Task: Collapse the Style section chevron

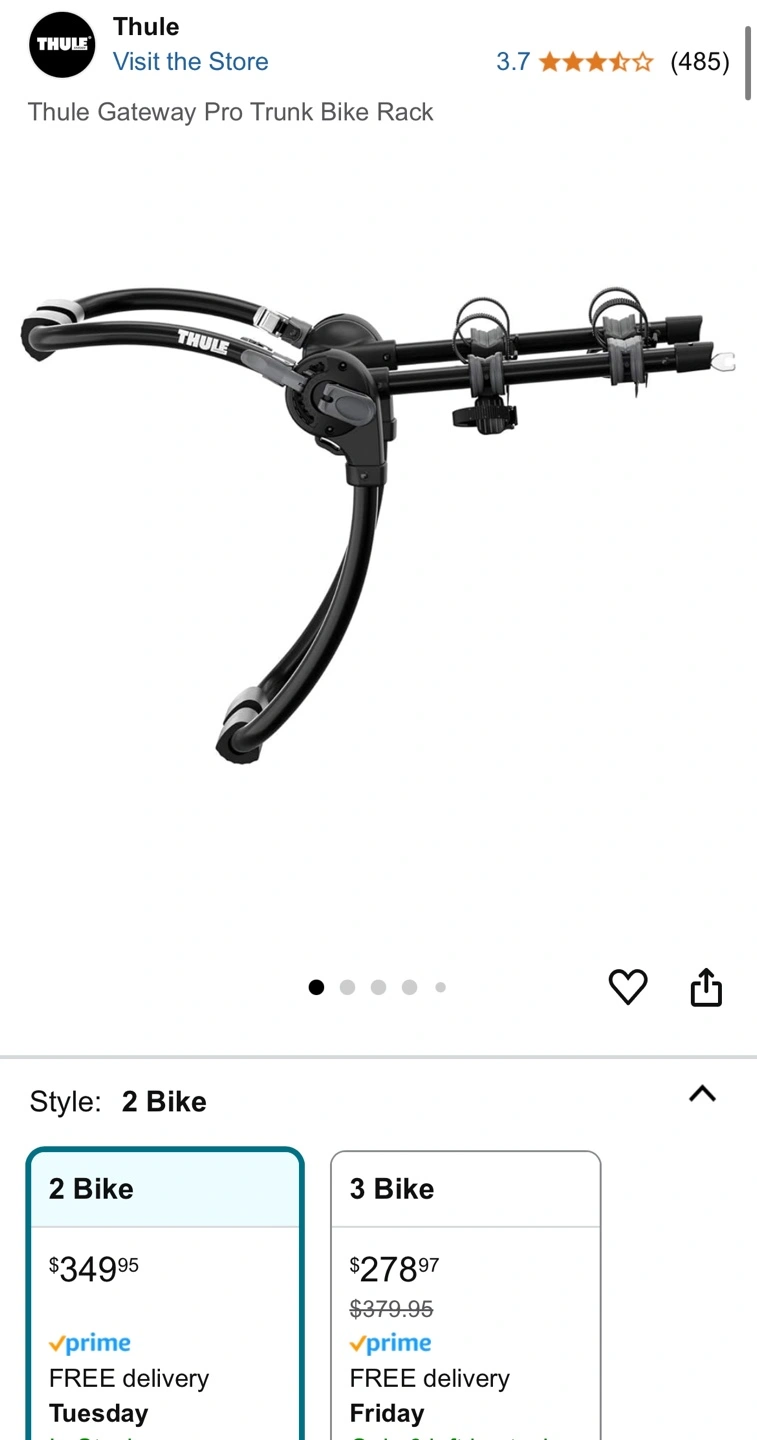Action: click(702, 1094)
